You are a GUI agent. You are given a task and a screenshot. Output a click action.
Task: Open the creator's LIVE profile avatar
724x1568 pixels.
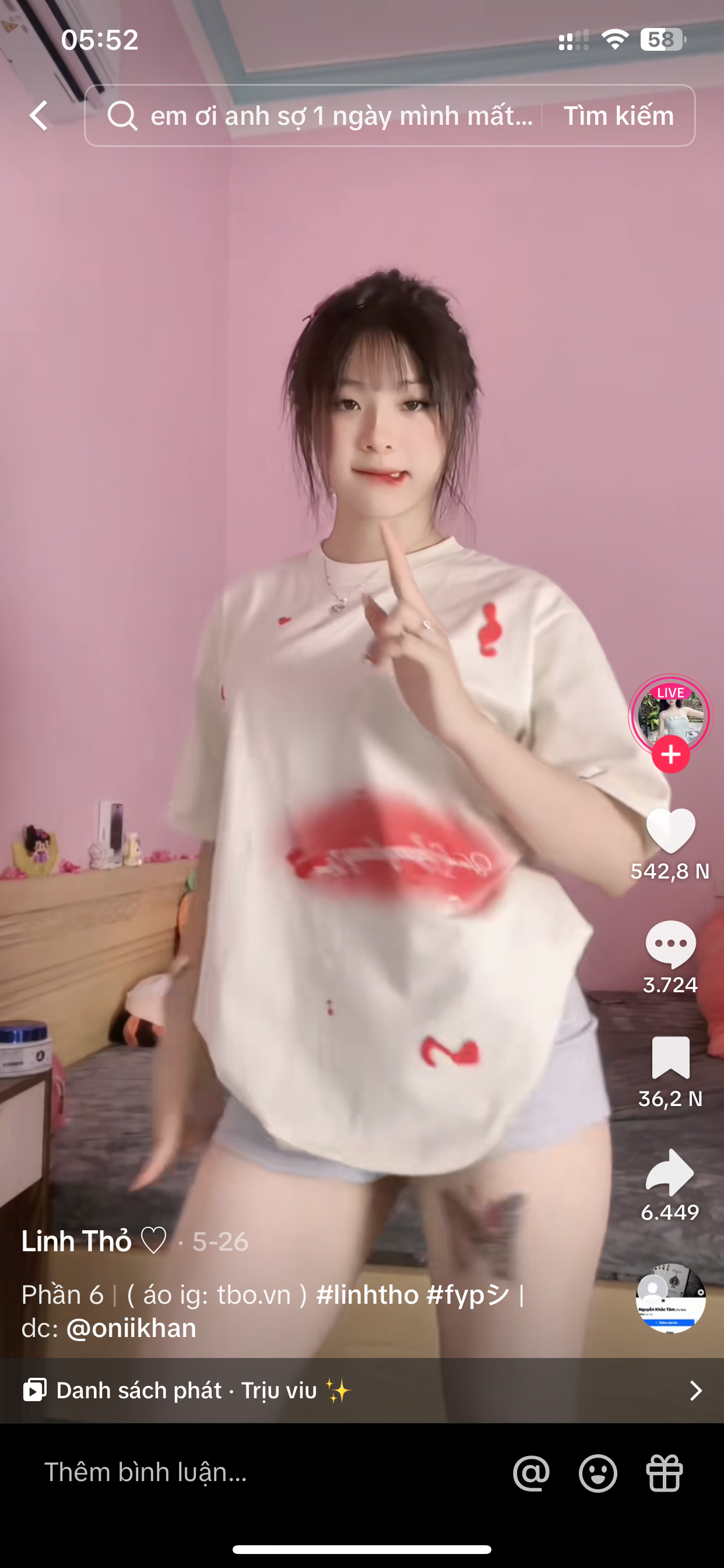(670, 714)
